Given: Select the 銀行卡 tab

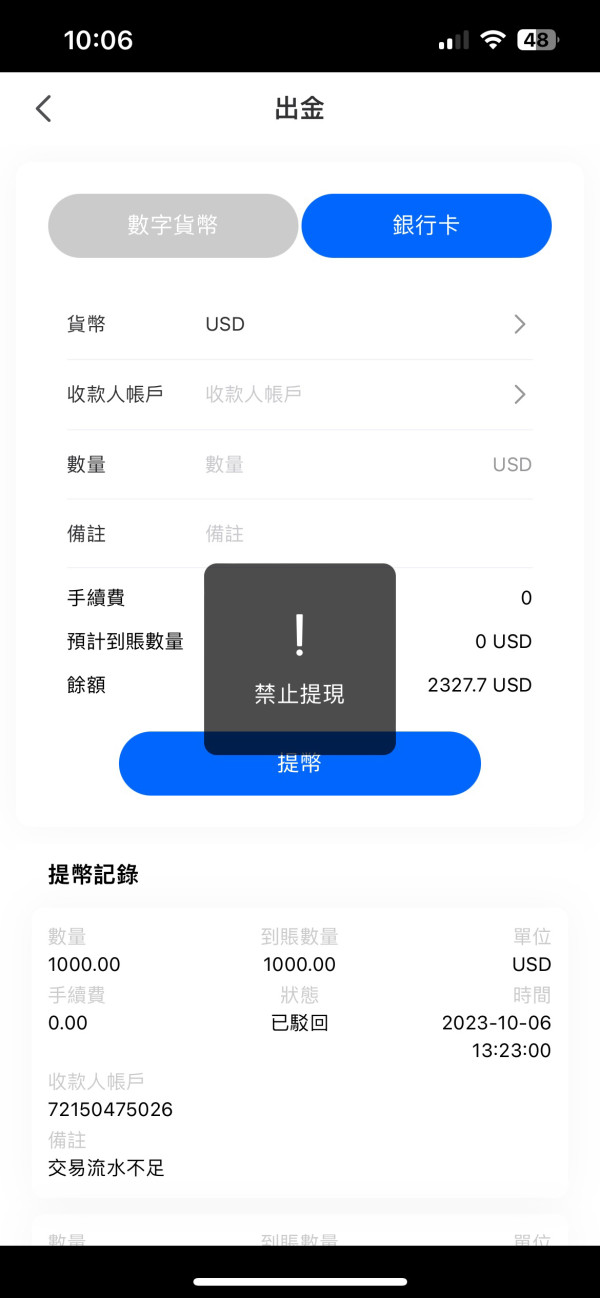Looking at the screenshot, I should pyautogui.click(x=427, y=226).
